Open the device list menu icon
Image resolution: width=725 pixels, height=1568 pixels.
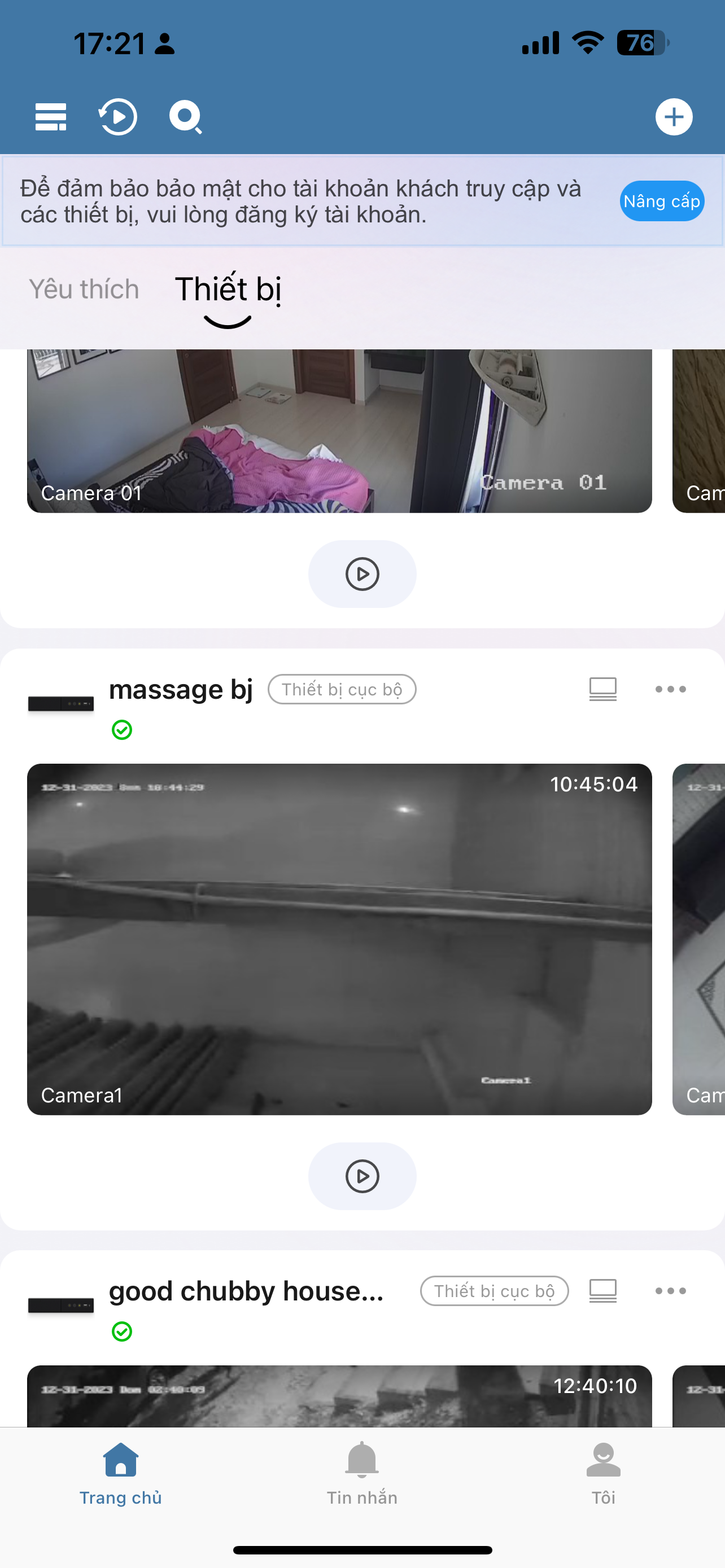(50, 117)
